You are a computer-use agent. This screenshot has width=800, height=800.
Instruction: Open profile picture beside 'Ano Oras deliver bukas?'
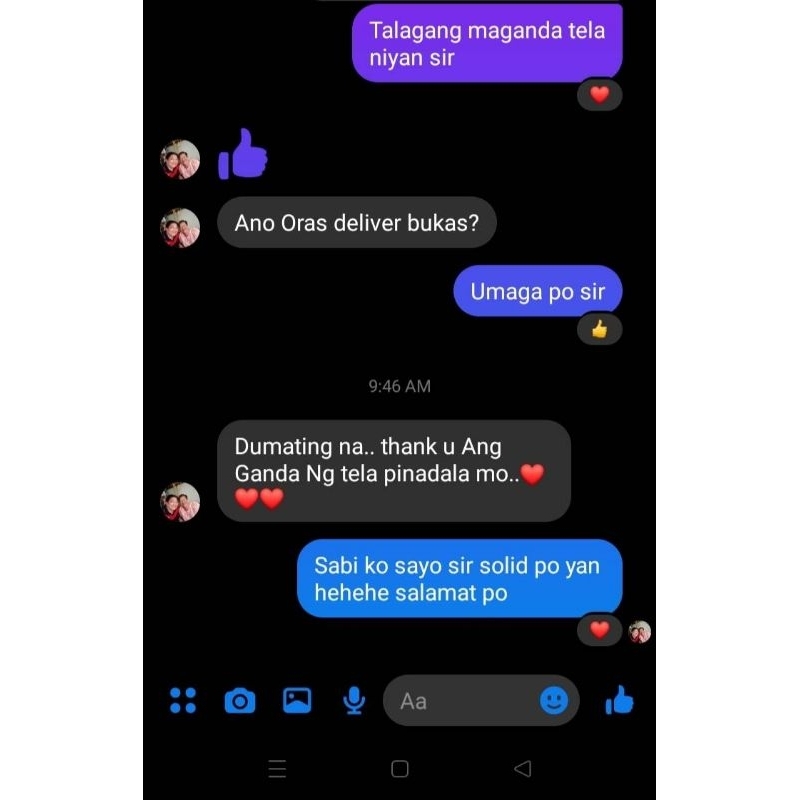(x=180, y=228)
